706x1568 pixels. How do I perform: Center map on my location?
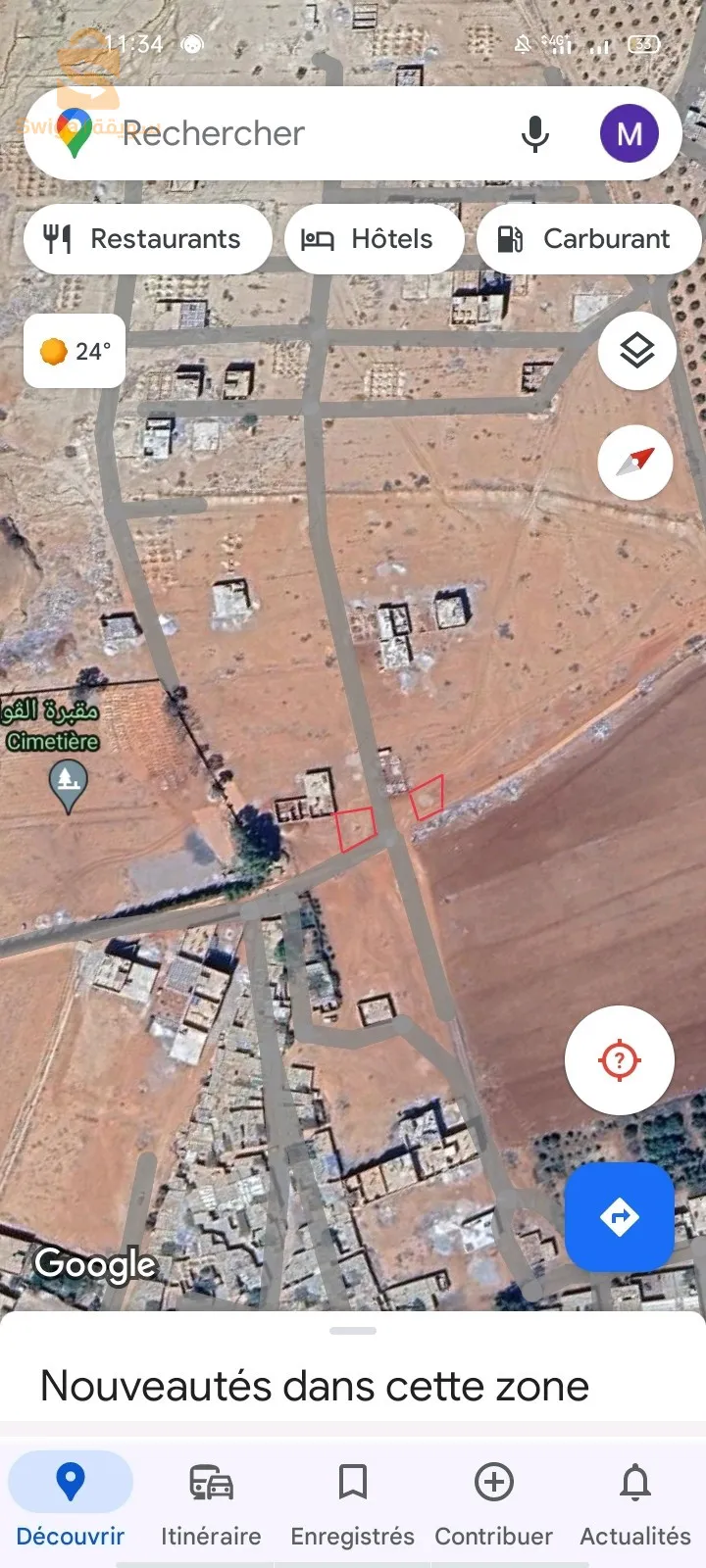tap(619, 1059)
